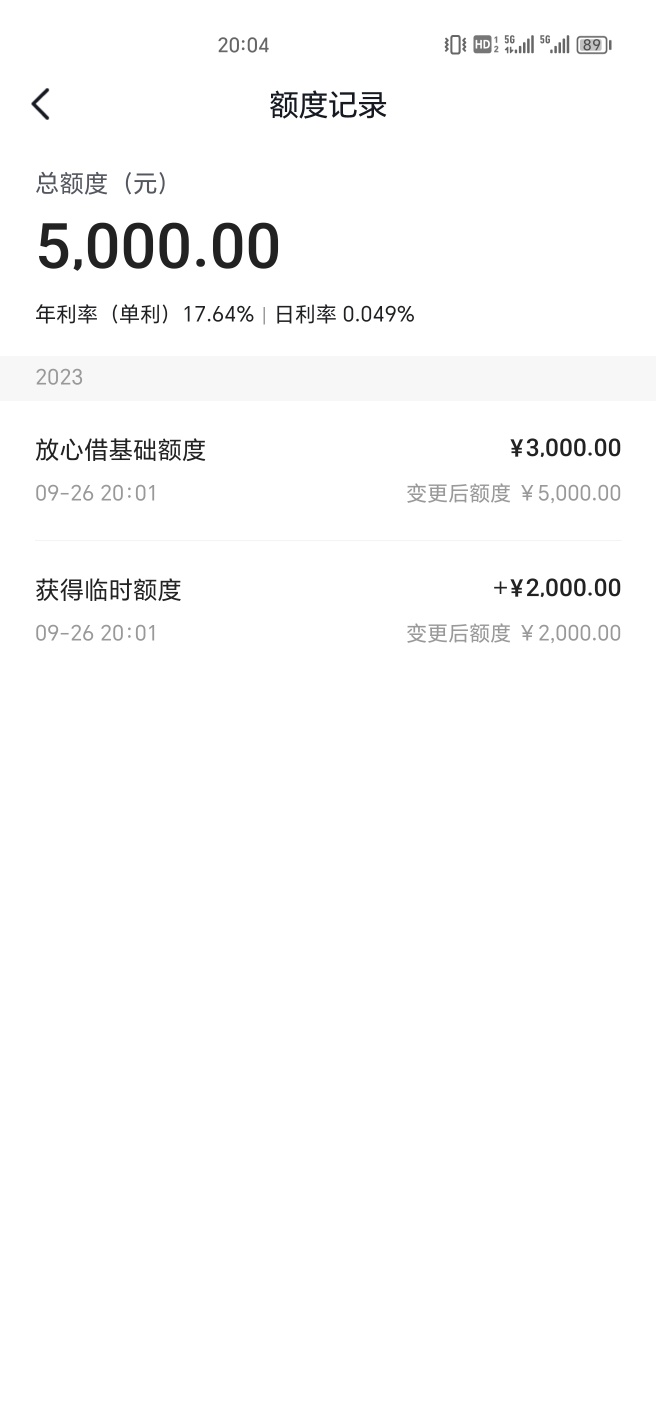Go back from the 额度记录 page
656x1424 pixels.
tap(40, 104)
